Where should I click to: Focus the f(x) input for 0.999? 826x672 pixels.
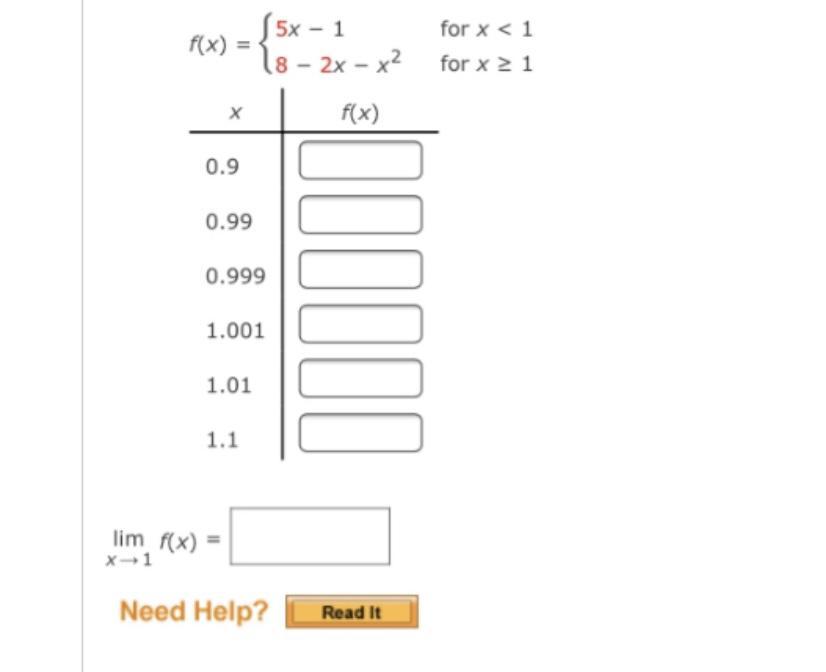tap(360, 270)
